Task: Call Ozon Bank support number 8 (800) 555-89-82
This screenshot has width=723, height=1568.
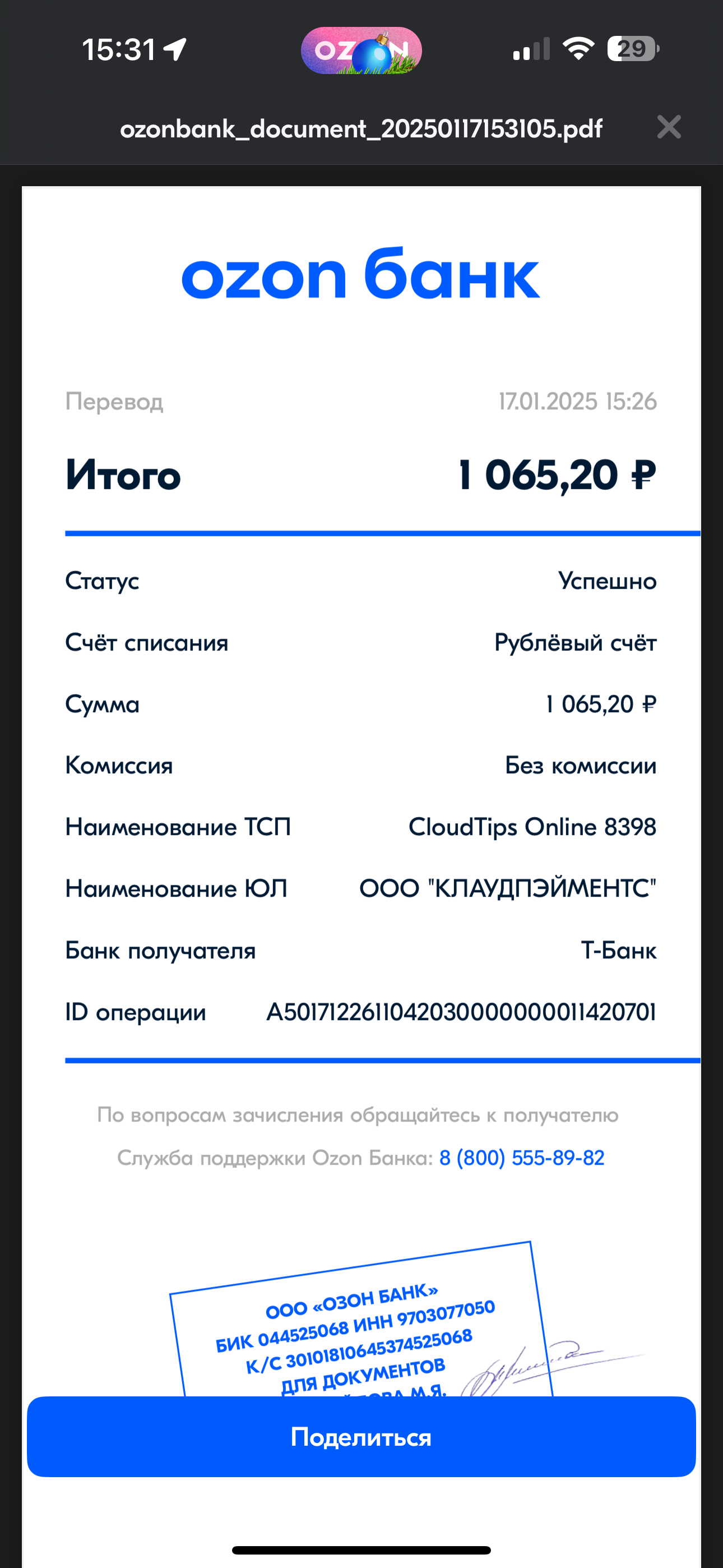Action: pyautogui.click(x=522, y=1157)
